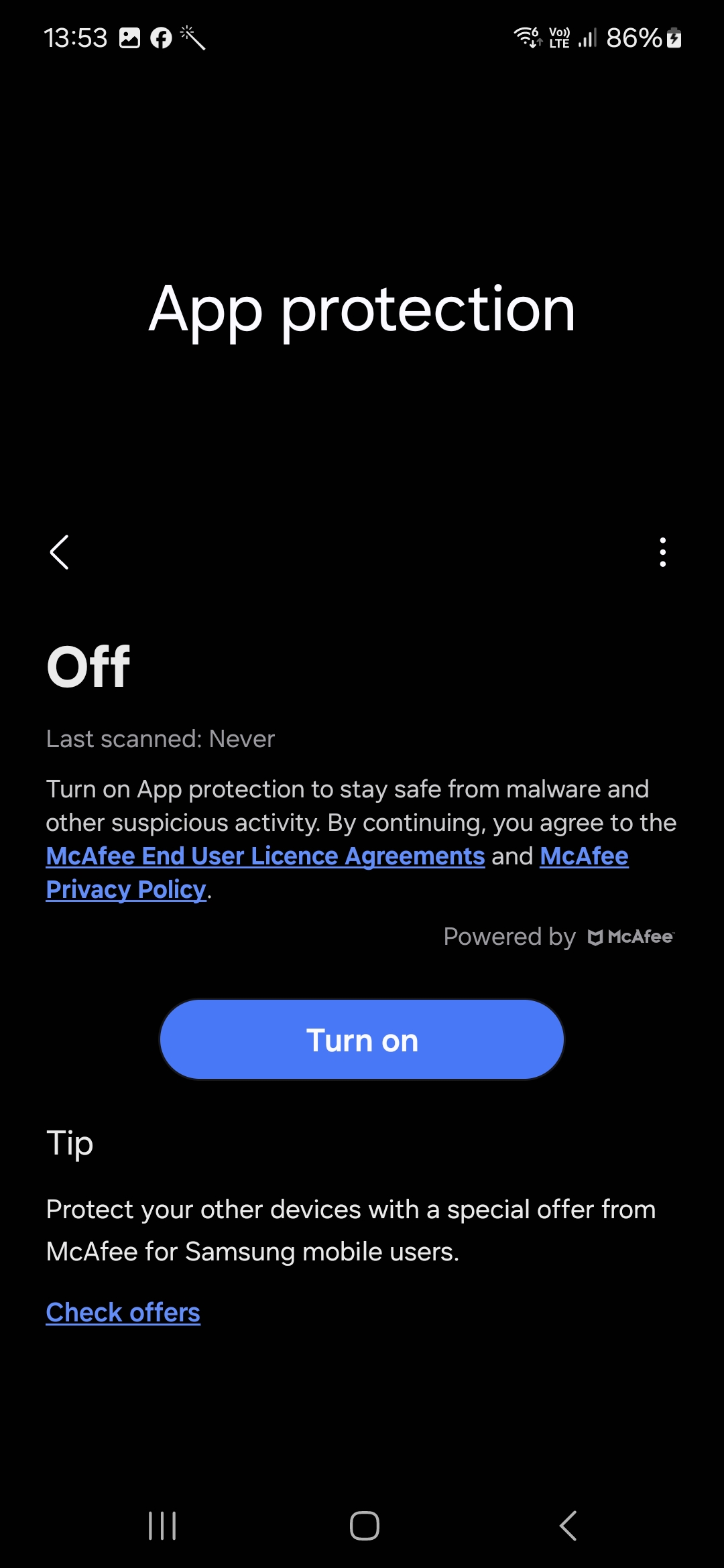Open recent apps from the navigation bar
The width and height of the screenshot is (724, 1568).
[162, 1526]
